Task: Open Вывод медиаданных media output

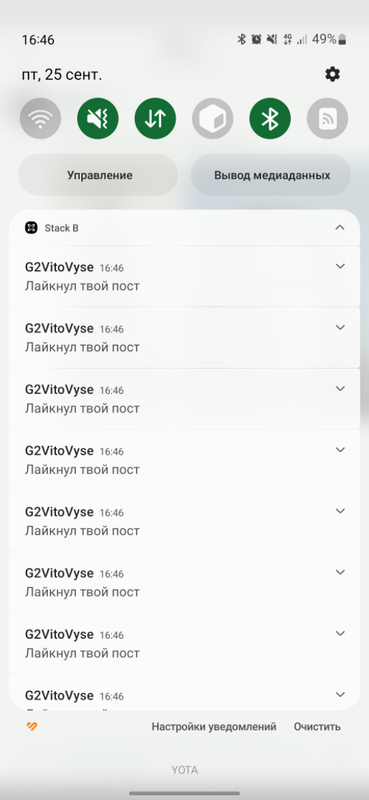Action: coord(271,175)
